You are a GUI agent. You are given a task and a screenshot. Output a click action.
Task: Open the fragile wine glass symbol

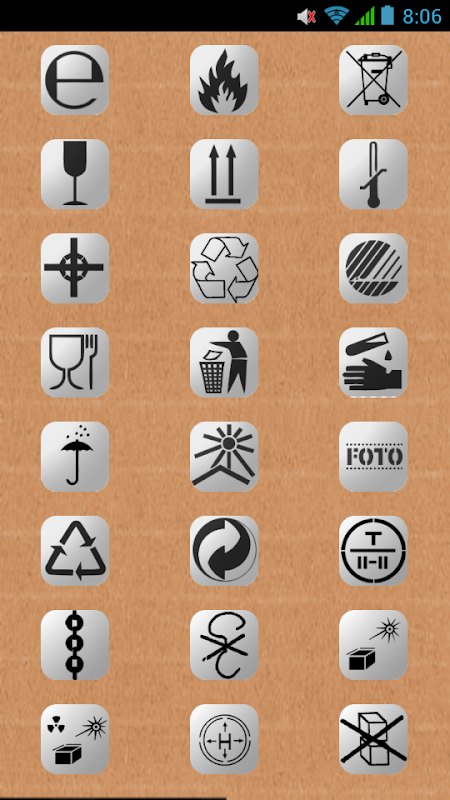75,174
